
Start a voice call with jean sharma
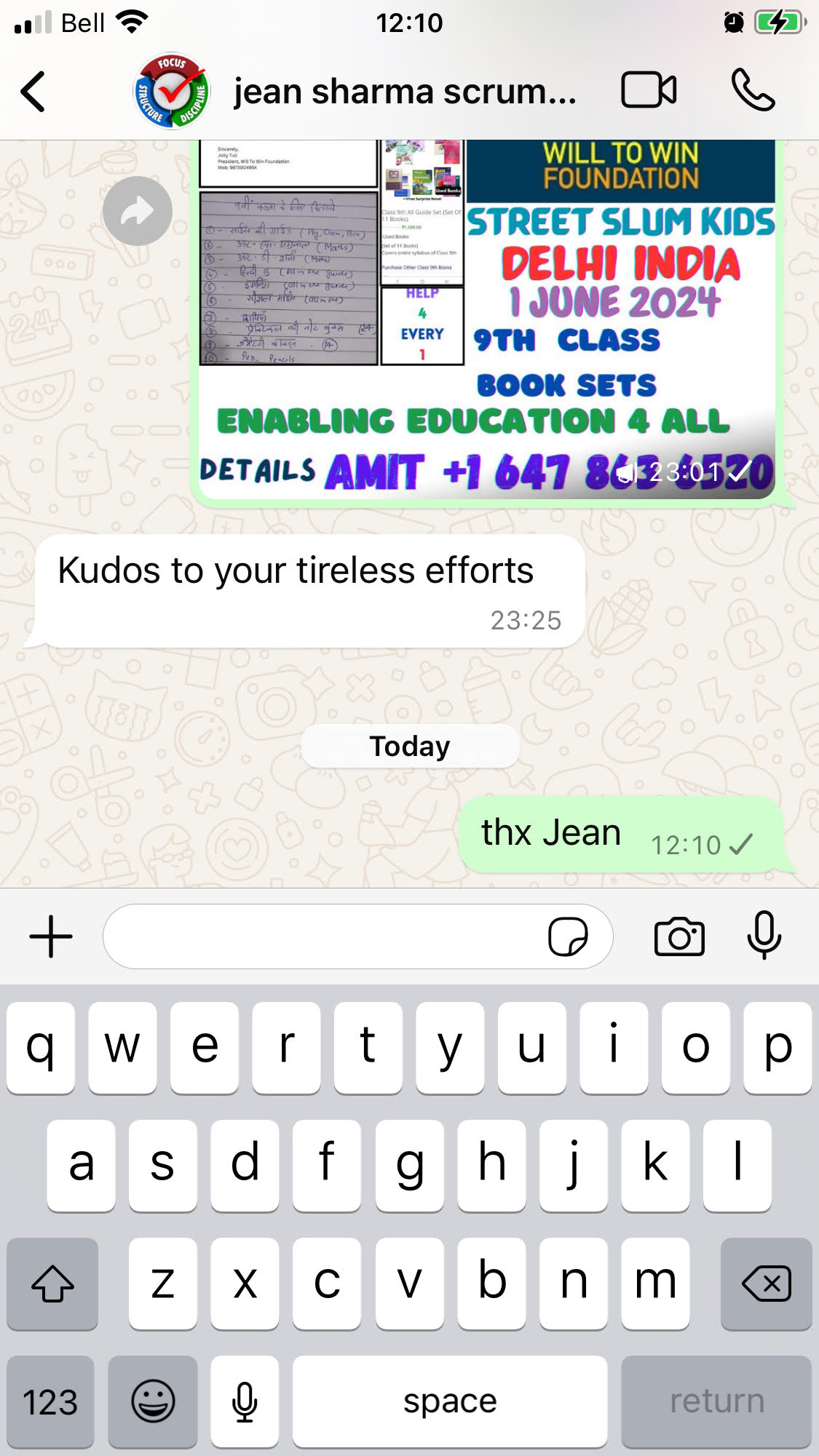[753, 91]
